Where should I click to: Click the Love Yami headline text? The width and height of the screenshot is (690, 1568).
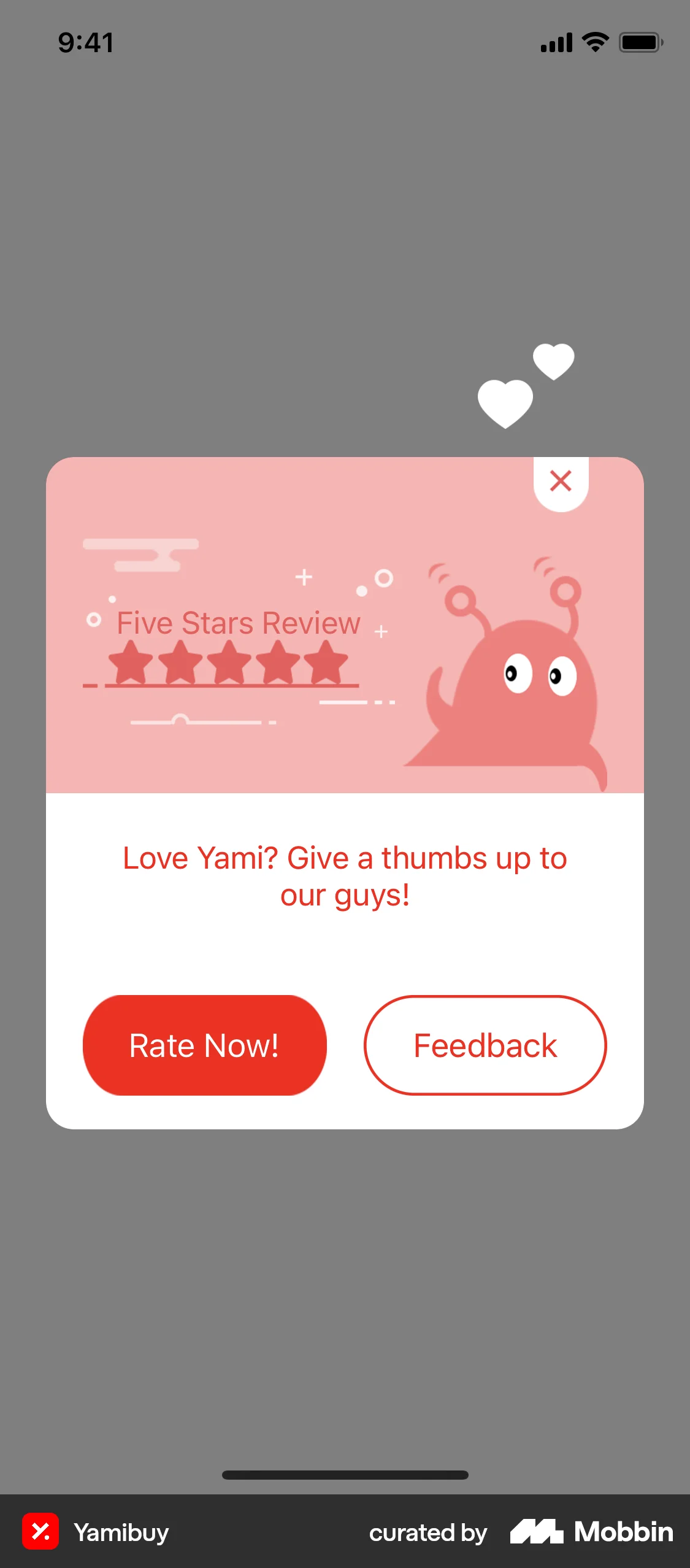click(345, 876)
